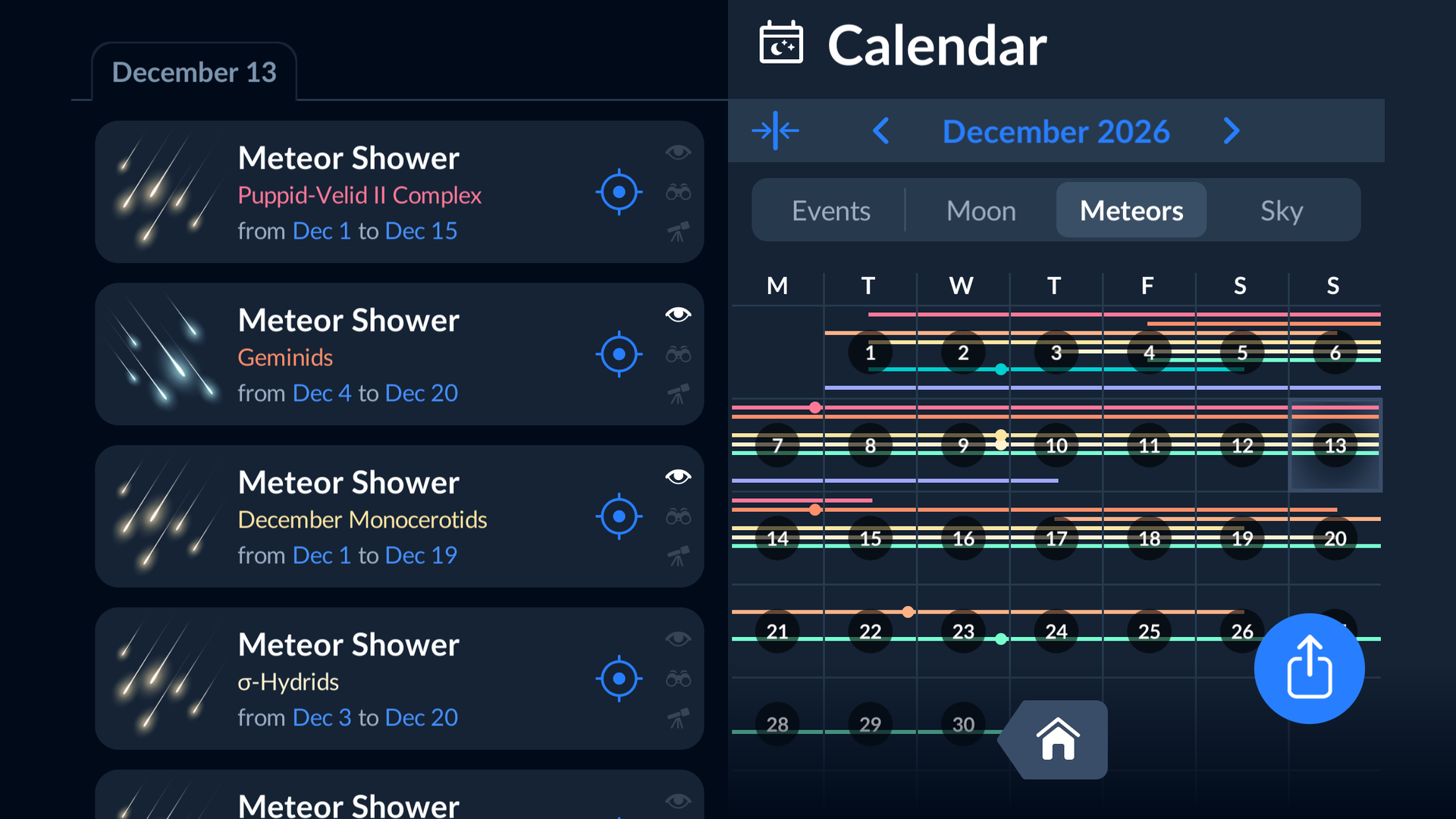The image size is (1456, 819).
Task: Locate the σ-Hydrids radiant in the sky
Action: [619, 679]
